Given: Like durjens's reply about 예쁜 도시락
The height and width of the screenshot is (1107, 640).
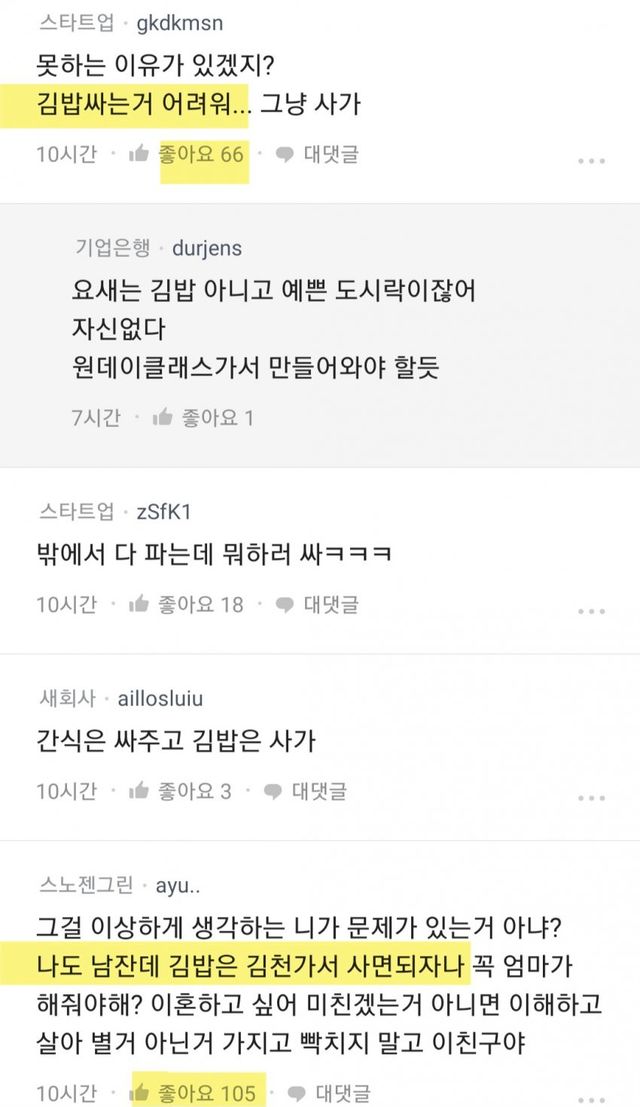Looking at the screenshot, I should [203, 417].
